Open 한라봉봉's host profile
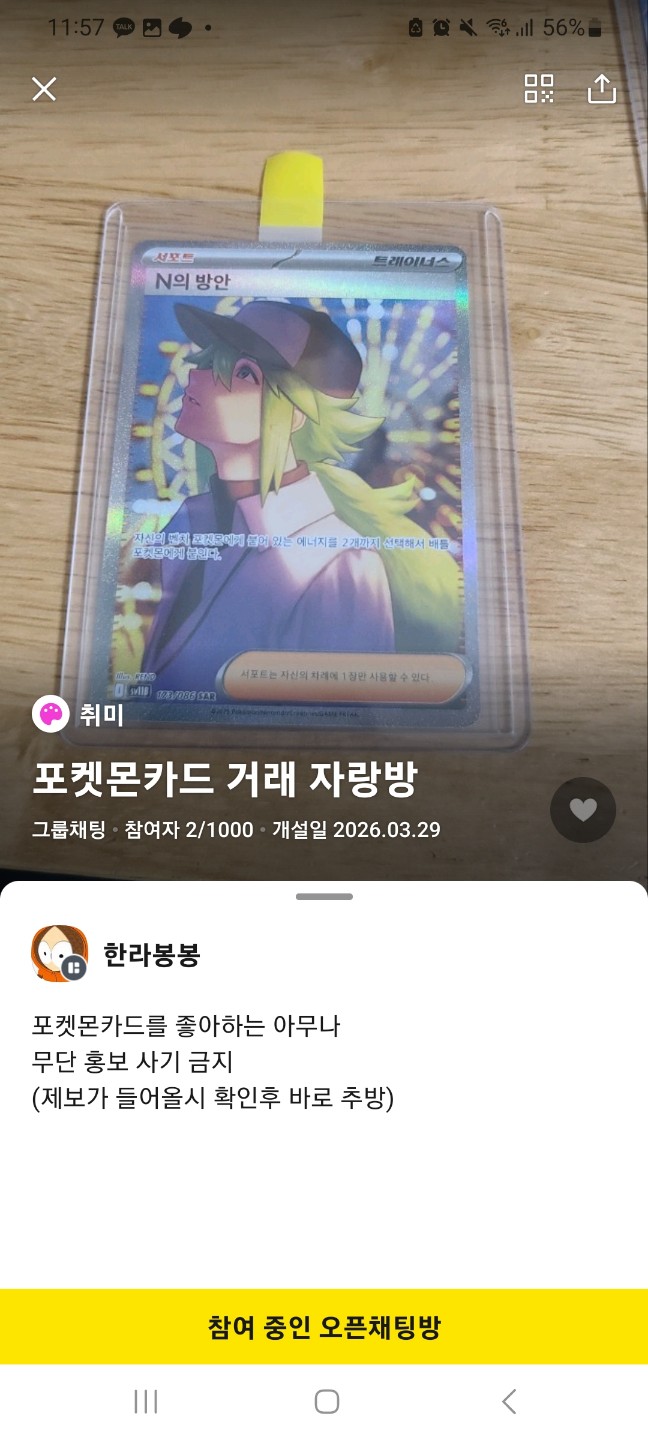 tap(60, 954)
